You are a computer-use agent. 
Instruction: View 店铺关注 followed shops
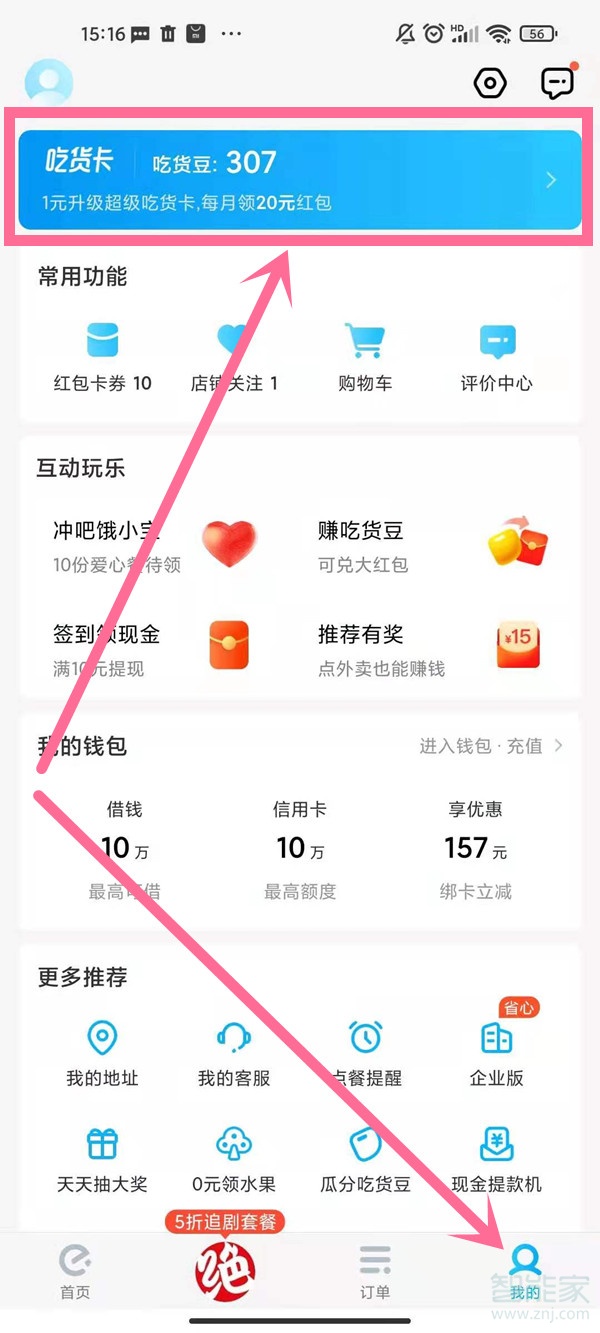tap(234, 355)
